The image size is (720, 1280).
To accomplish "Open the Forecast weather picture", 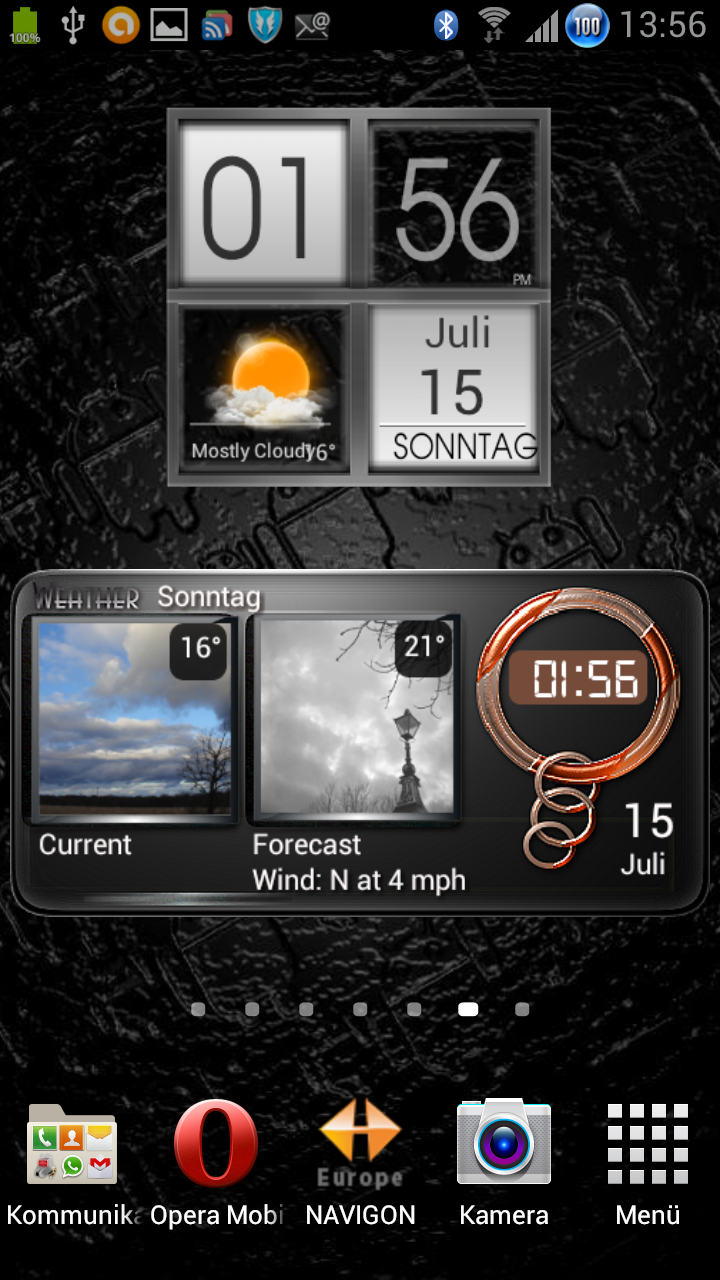I will pos(354,720).
